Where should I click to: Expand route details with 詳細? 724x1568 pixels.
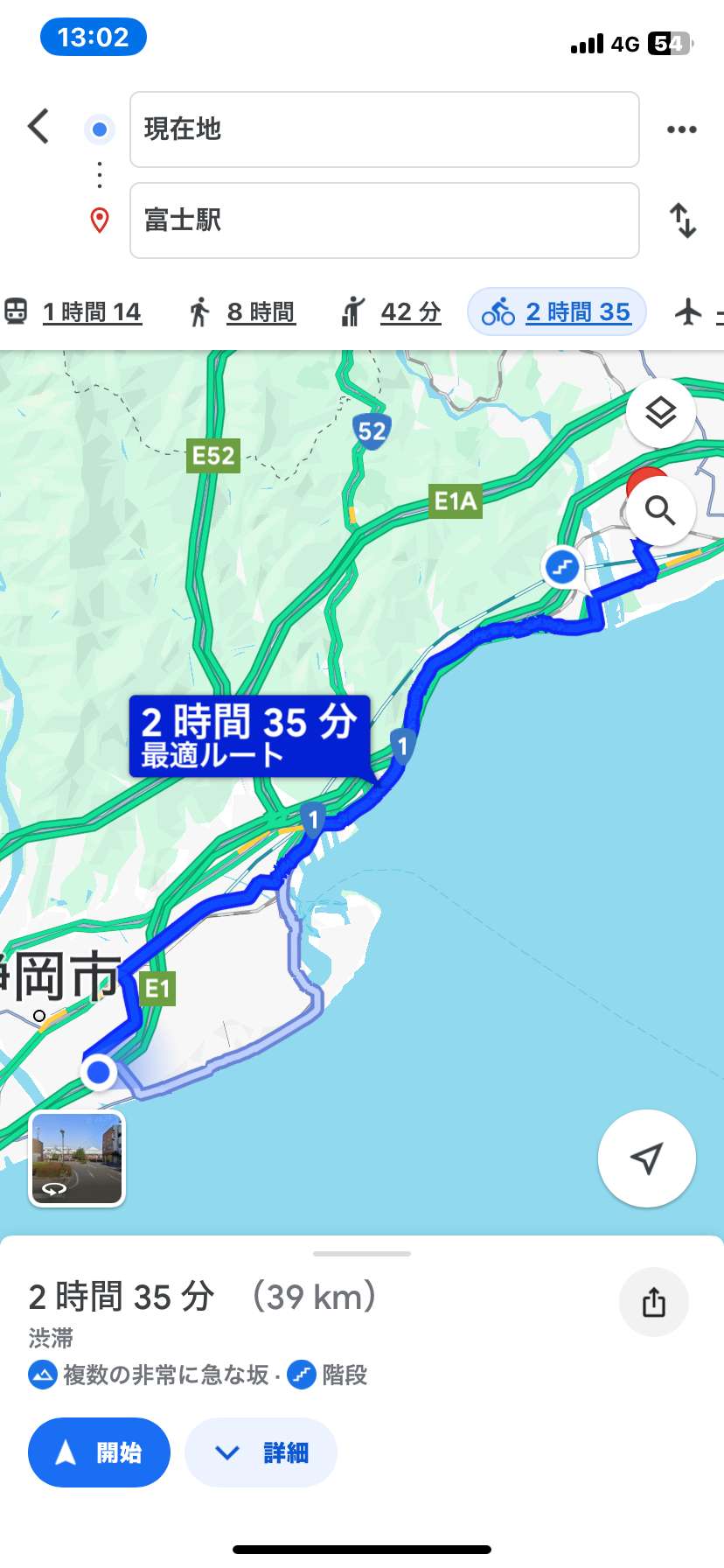261,1452
